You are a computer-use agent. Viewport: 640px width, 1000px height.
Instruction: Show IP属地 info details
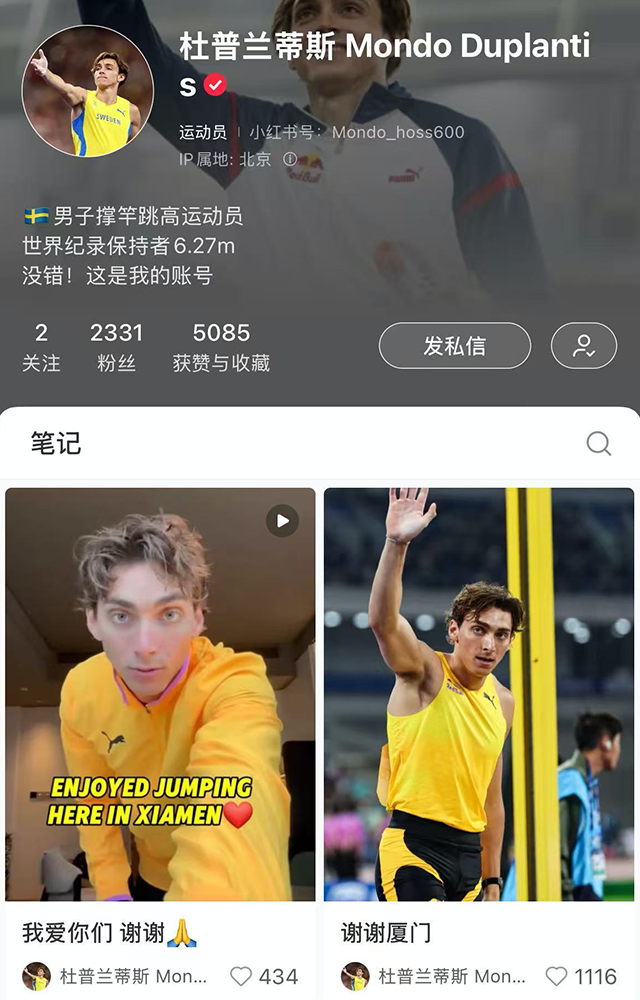click(290, 159)
